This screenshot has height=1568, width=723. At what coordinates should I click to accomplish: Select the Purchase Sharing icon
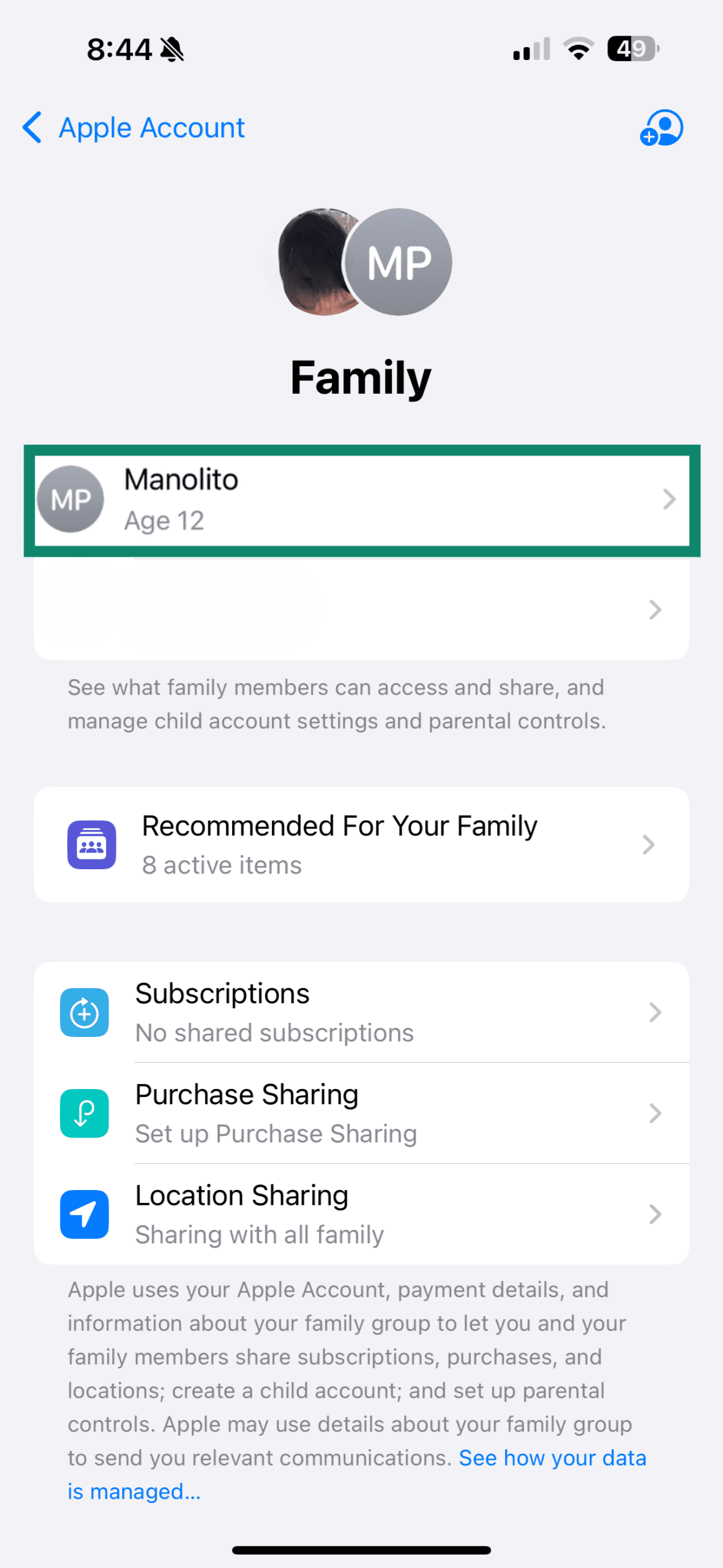click(84, 1113)
